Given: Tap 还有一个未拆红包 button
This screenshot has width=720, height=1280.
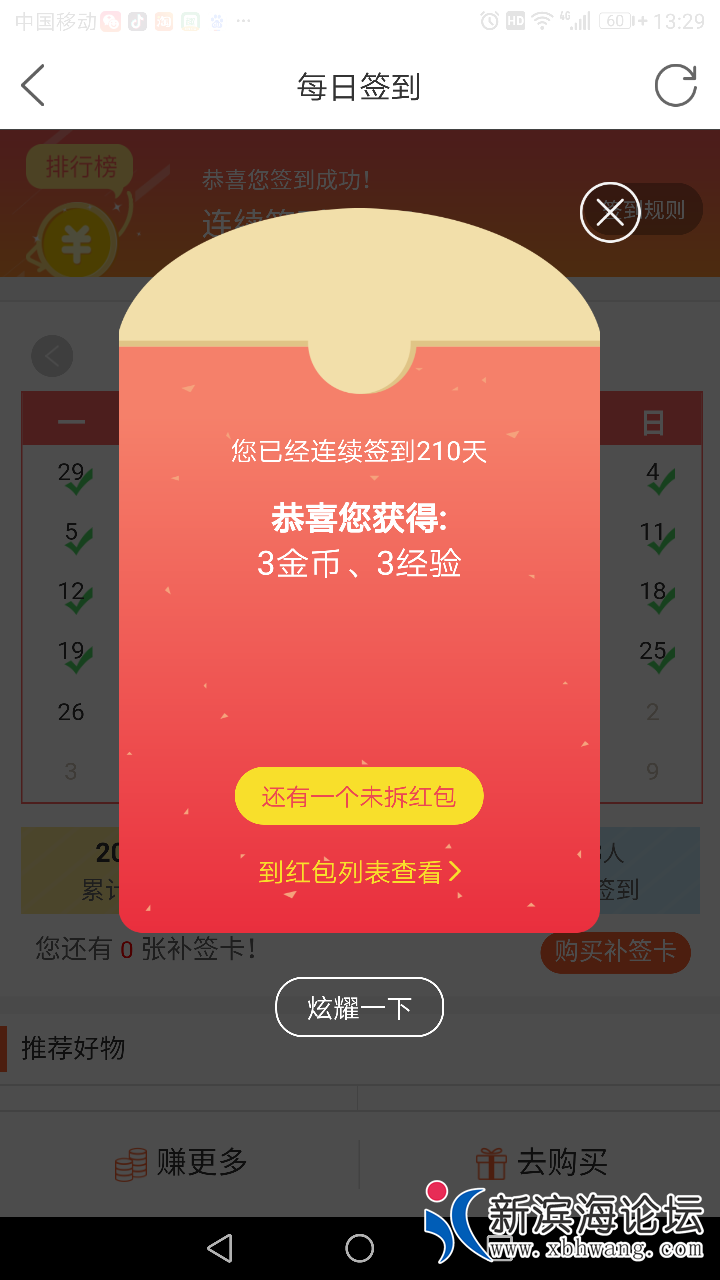Looking at the screenshot, I should (359, 797).
